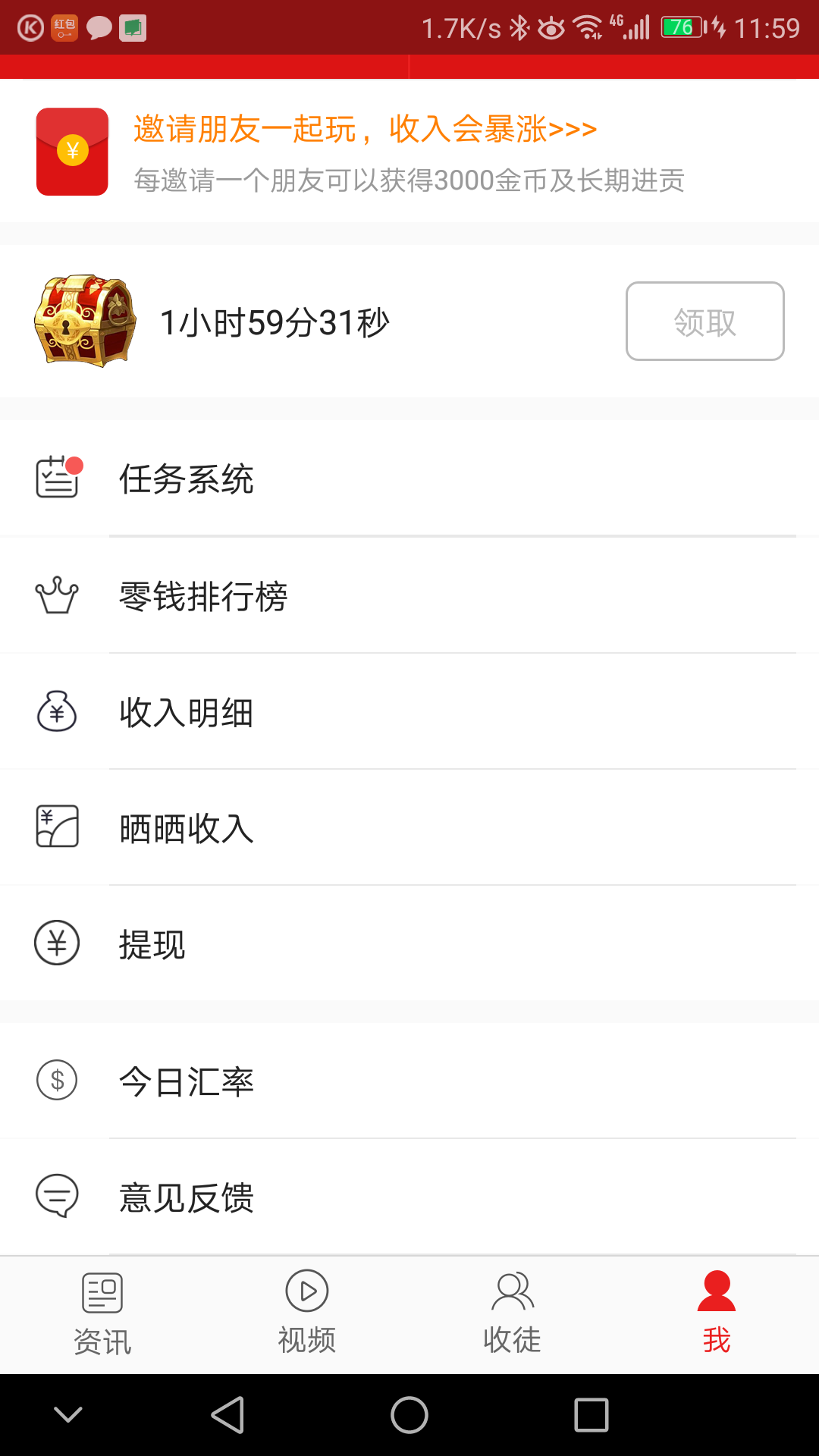Tap the red envelope invite icon

(x=72, y=152)
